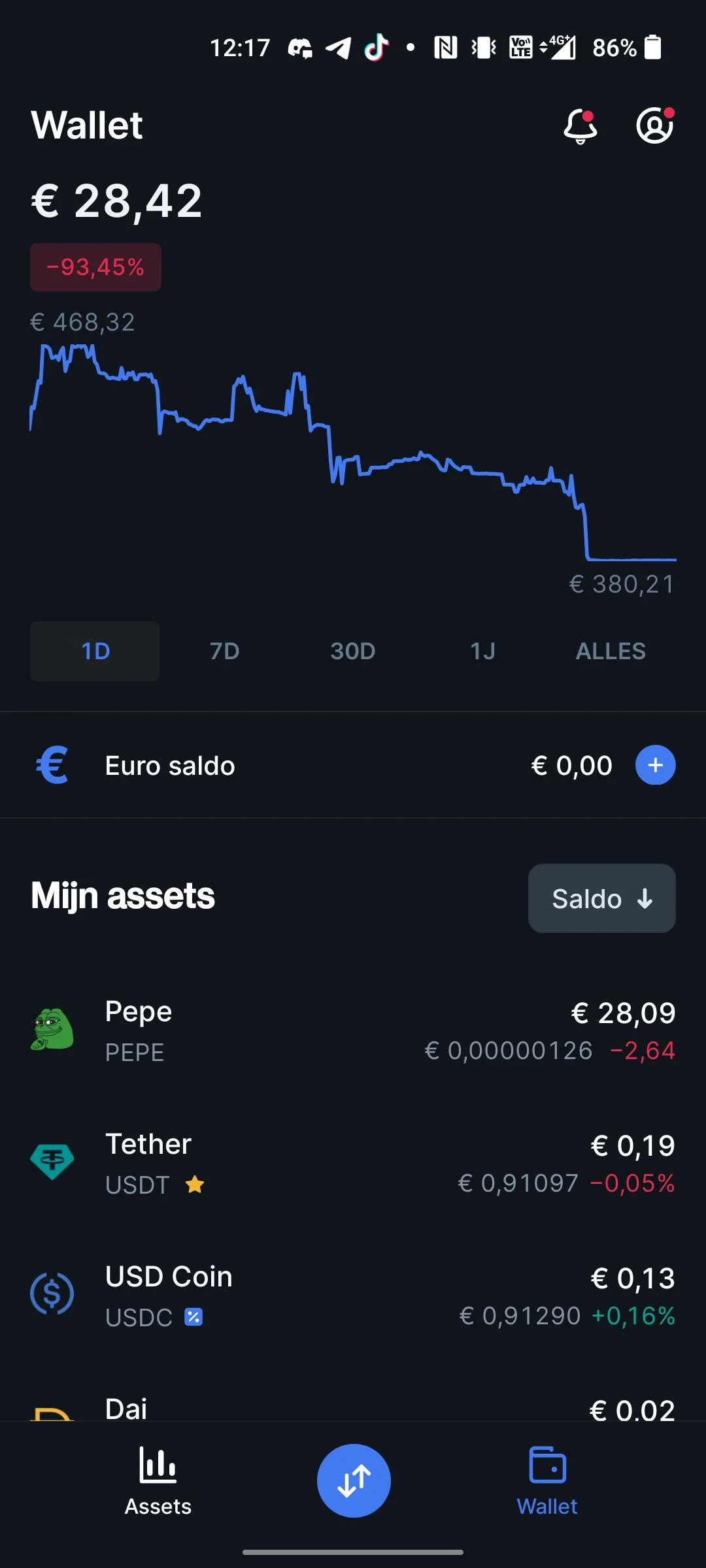The image size is (706, 1568).
Task: Switch chart to 1J range
Action: (482, 651)
